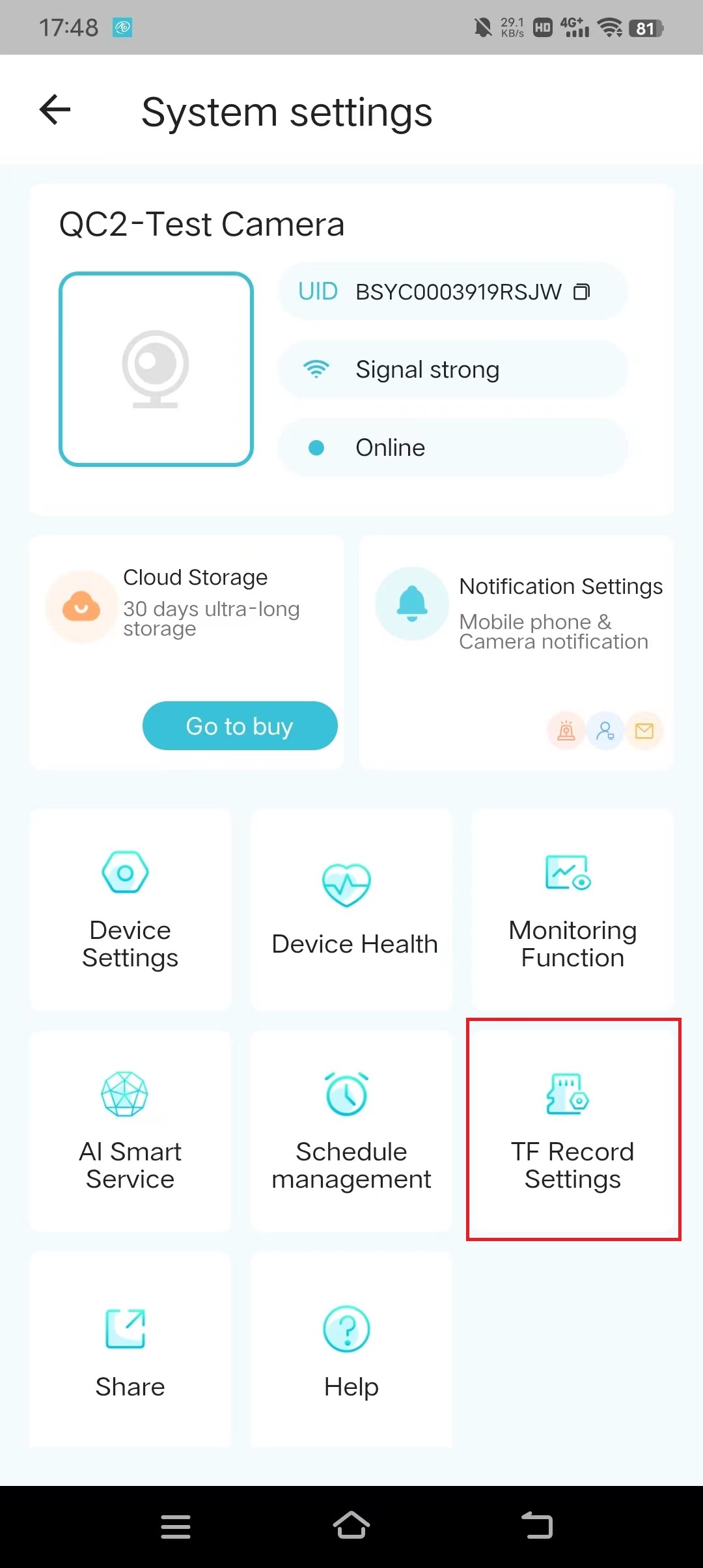Tap Go to buy for Cloud Storage
Screen dimensions: 703x1568
coord(240,725)
